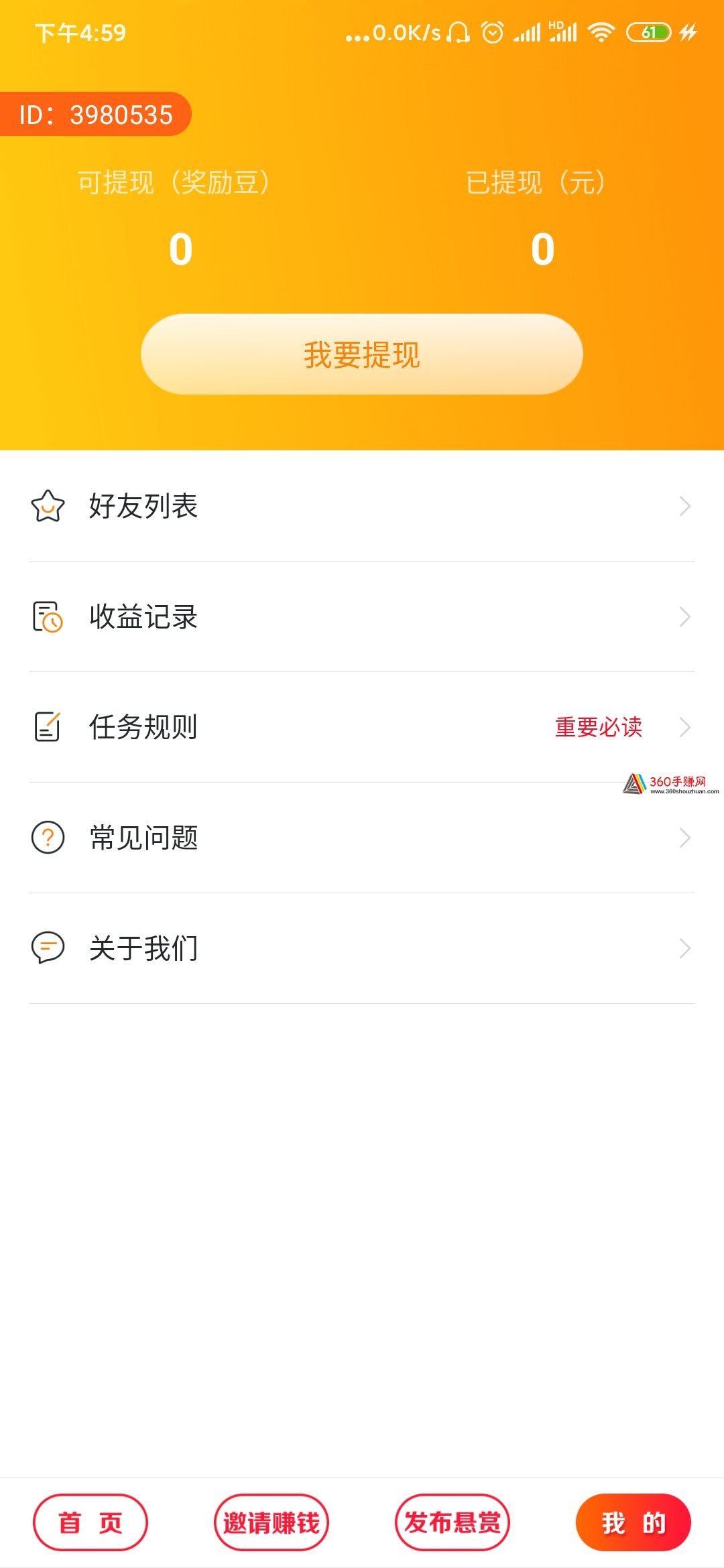
Task: View the 任务规则 task rules
Action: click(362, 727)
